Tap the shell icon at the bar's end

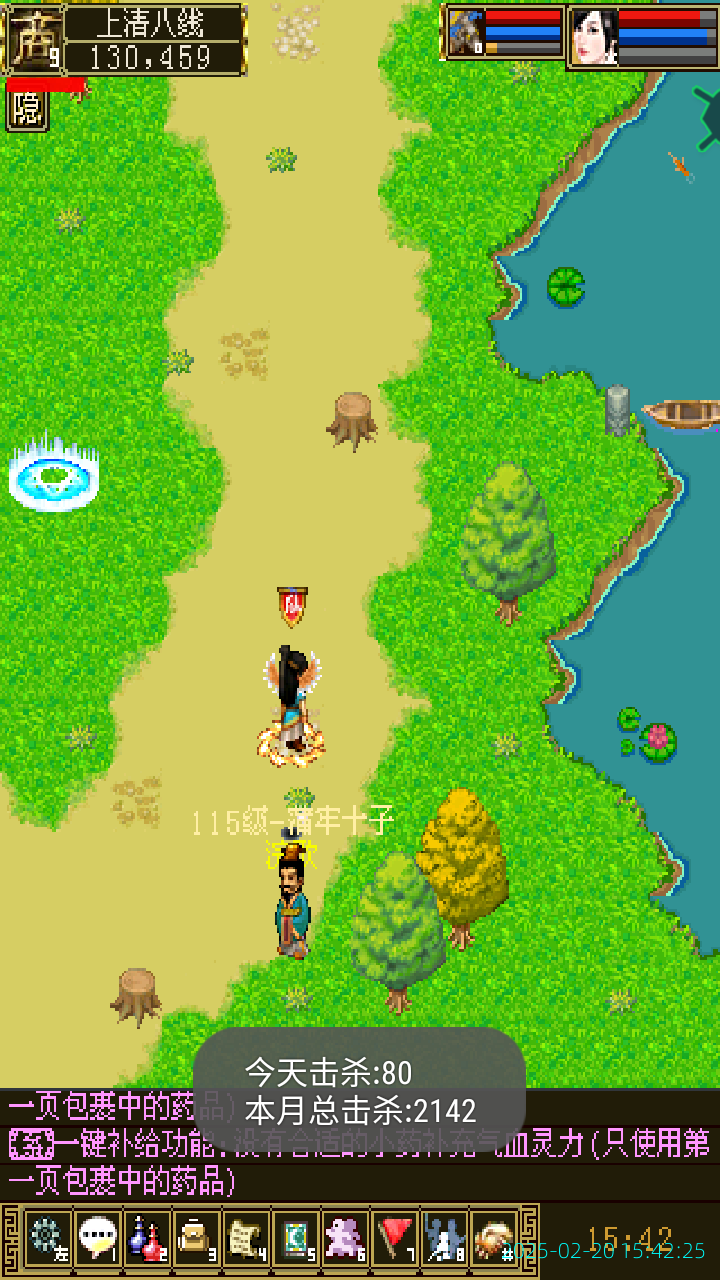494,1238
